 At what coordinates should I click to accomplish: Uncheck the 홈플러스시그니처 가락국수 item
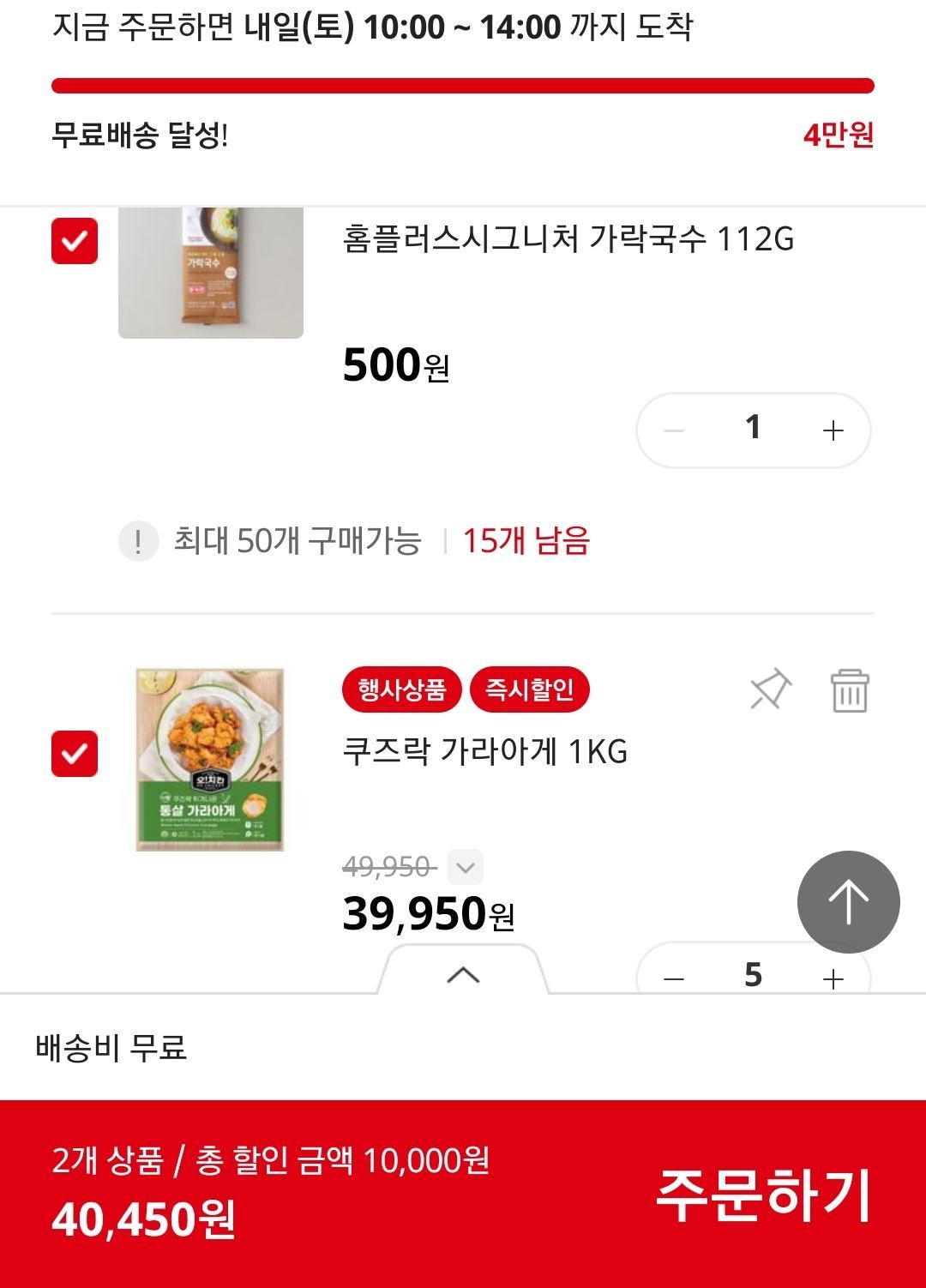75,241
